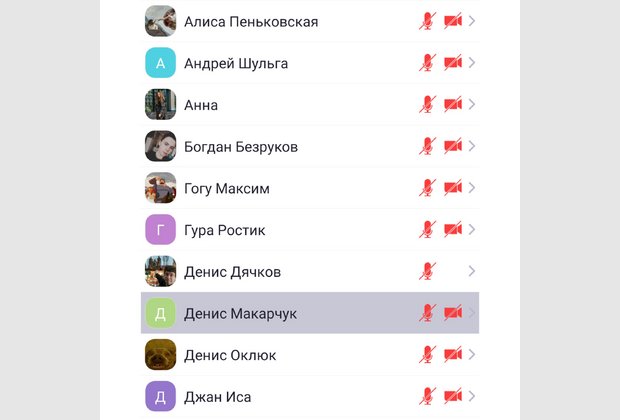Select Джан Иса in the list
Image resolution: width=620 pixels, height=420 pixels.
click(x=218, y=397)
